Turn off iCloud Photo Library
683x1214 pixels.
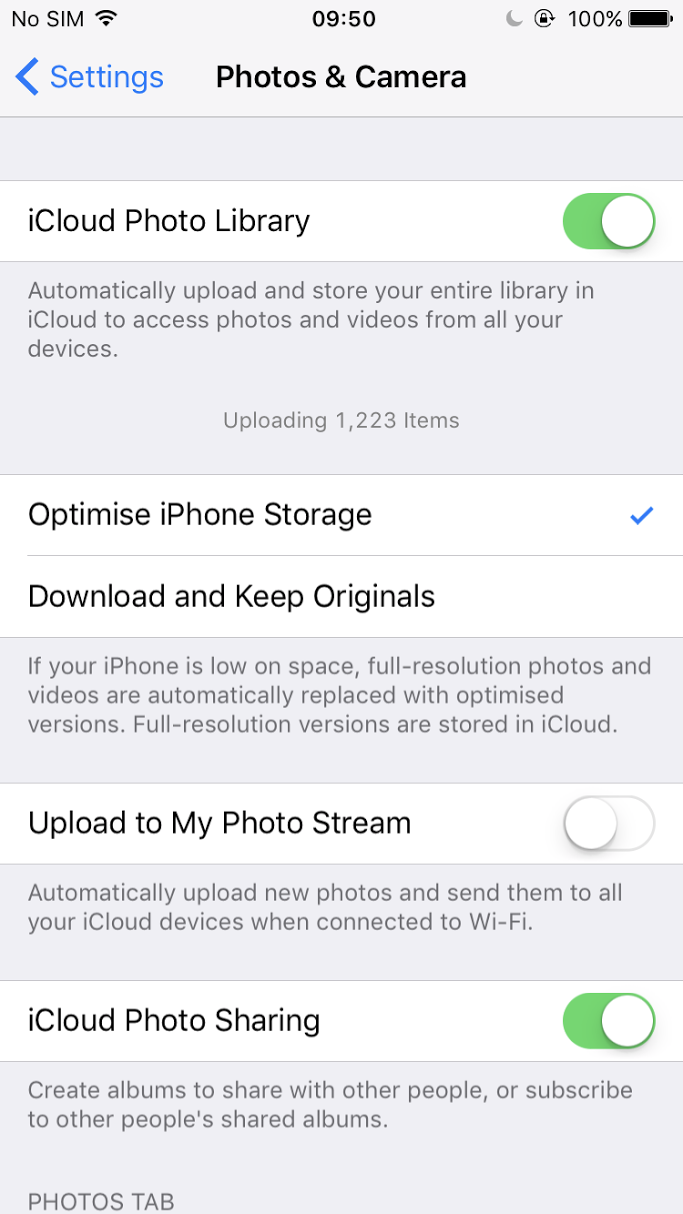tap(609, 221)
